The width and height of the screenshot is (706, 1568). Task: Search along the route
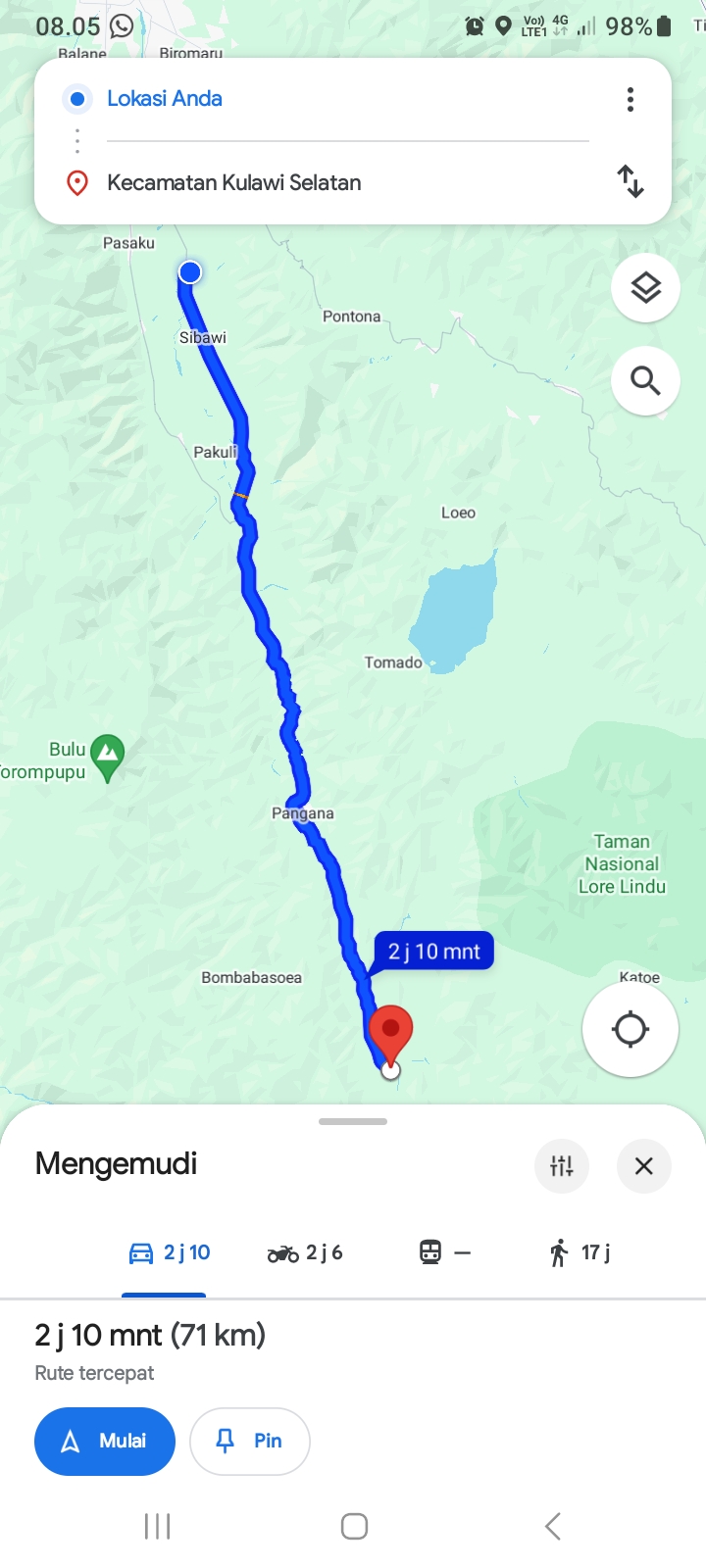(645, 380)
